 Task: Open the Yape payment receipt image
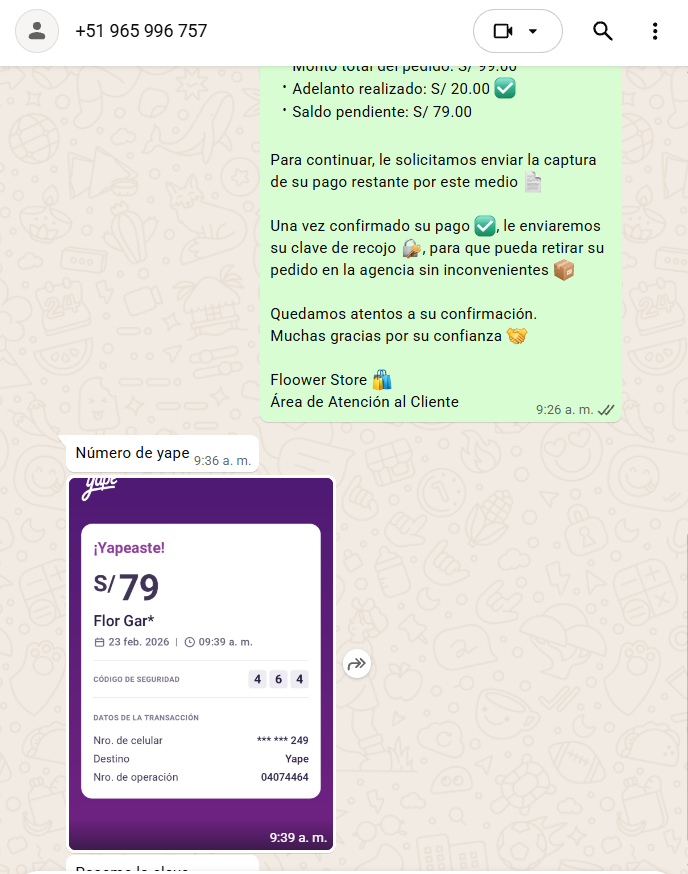pyautogui.click(x=200, y=663)
